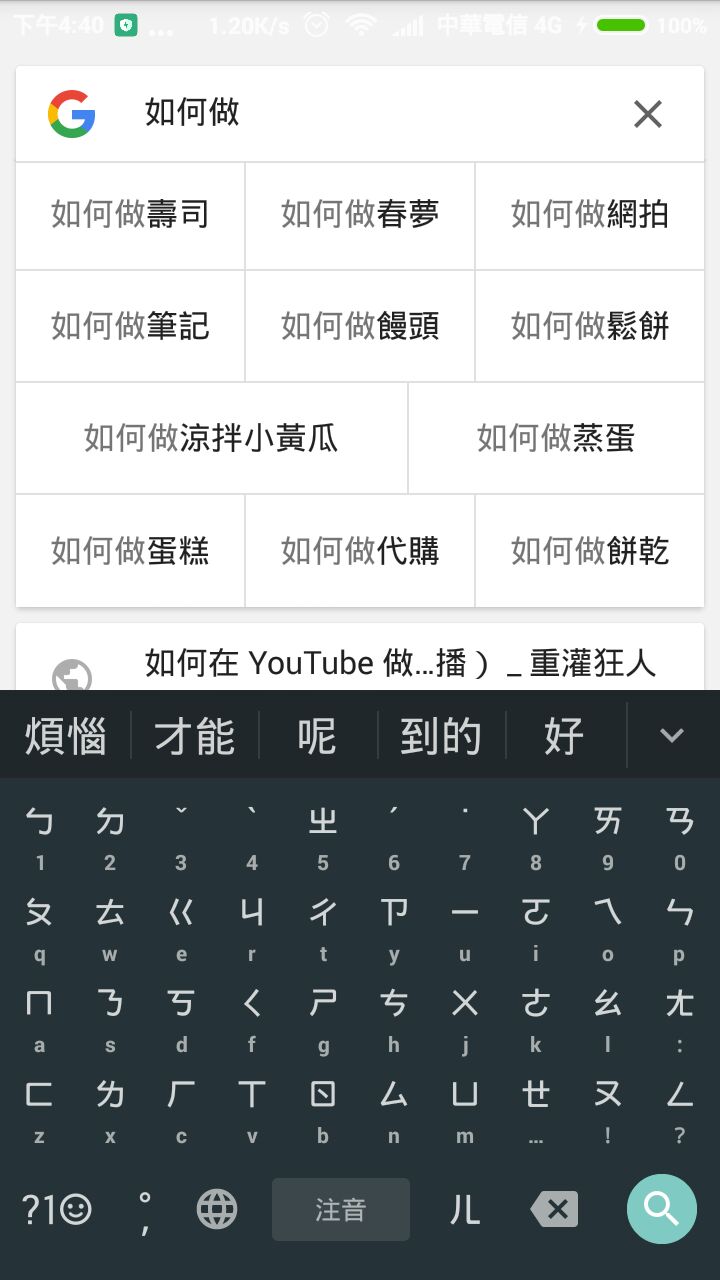Tap the keyboard's search key

[x=661, y=1209]
